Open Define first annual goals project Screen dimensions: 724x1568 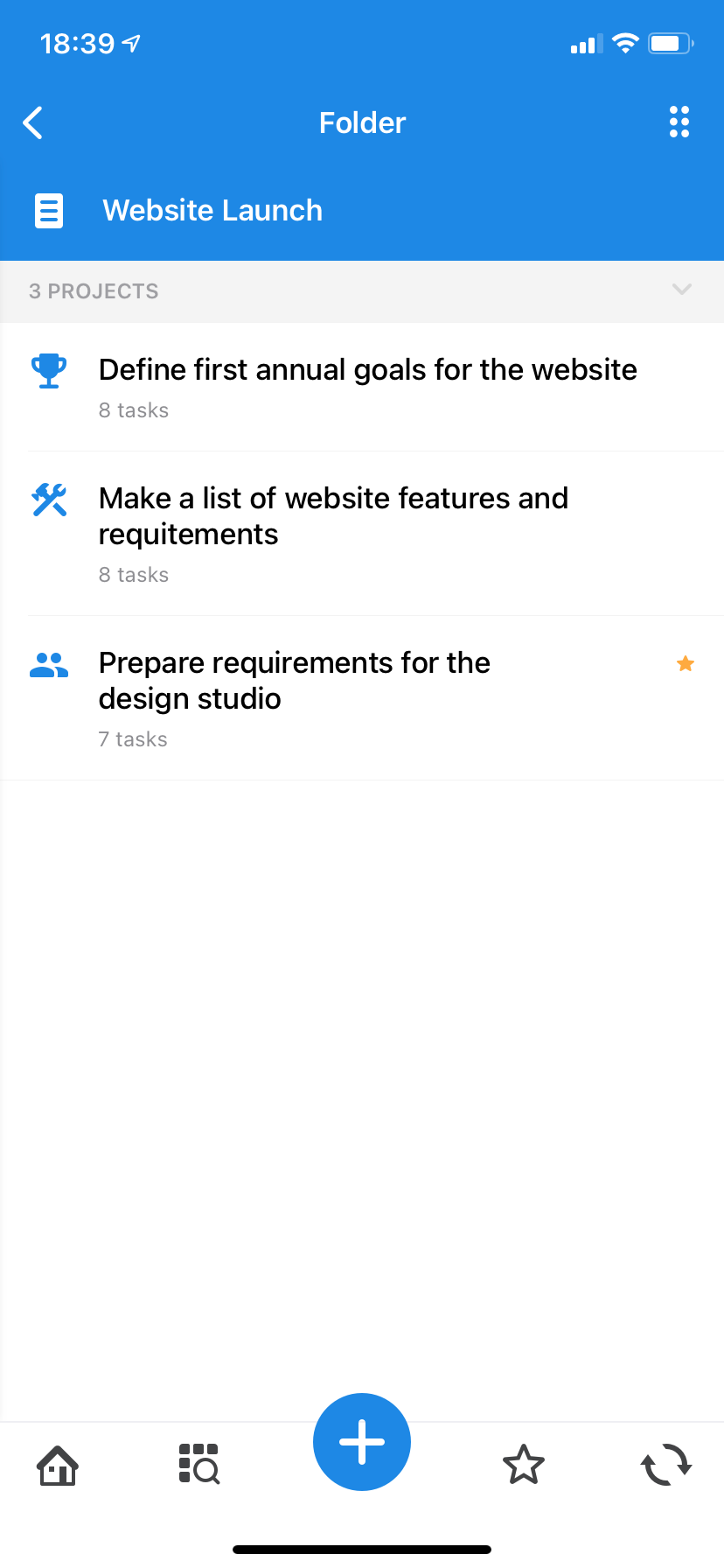coord(367,387)
